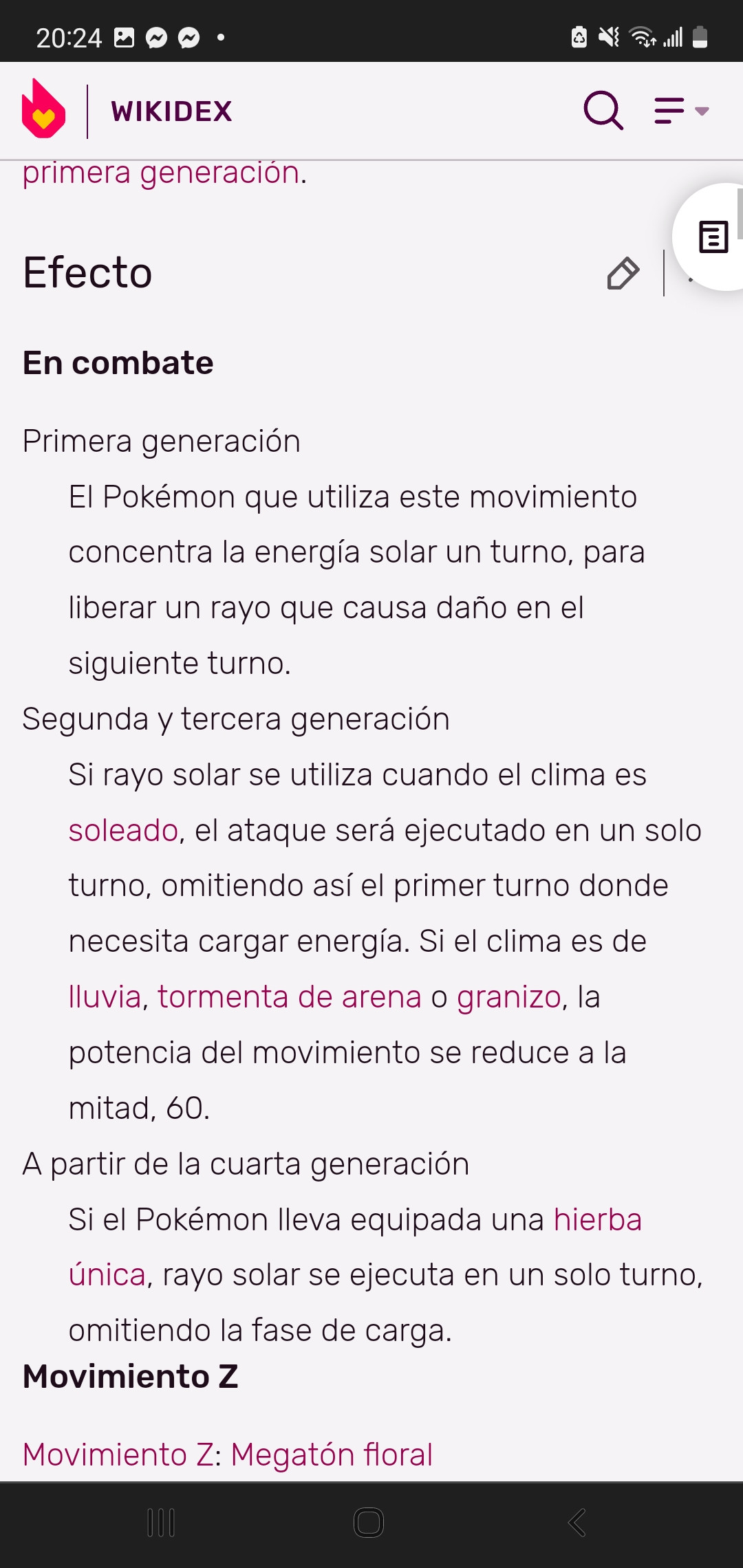Image resolution: width=743 pixels, height=1568 pixels.
Task: Open the site navigation menu dropdown
Action: (x=681, y=110)
